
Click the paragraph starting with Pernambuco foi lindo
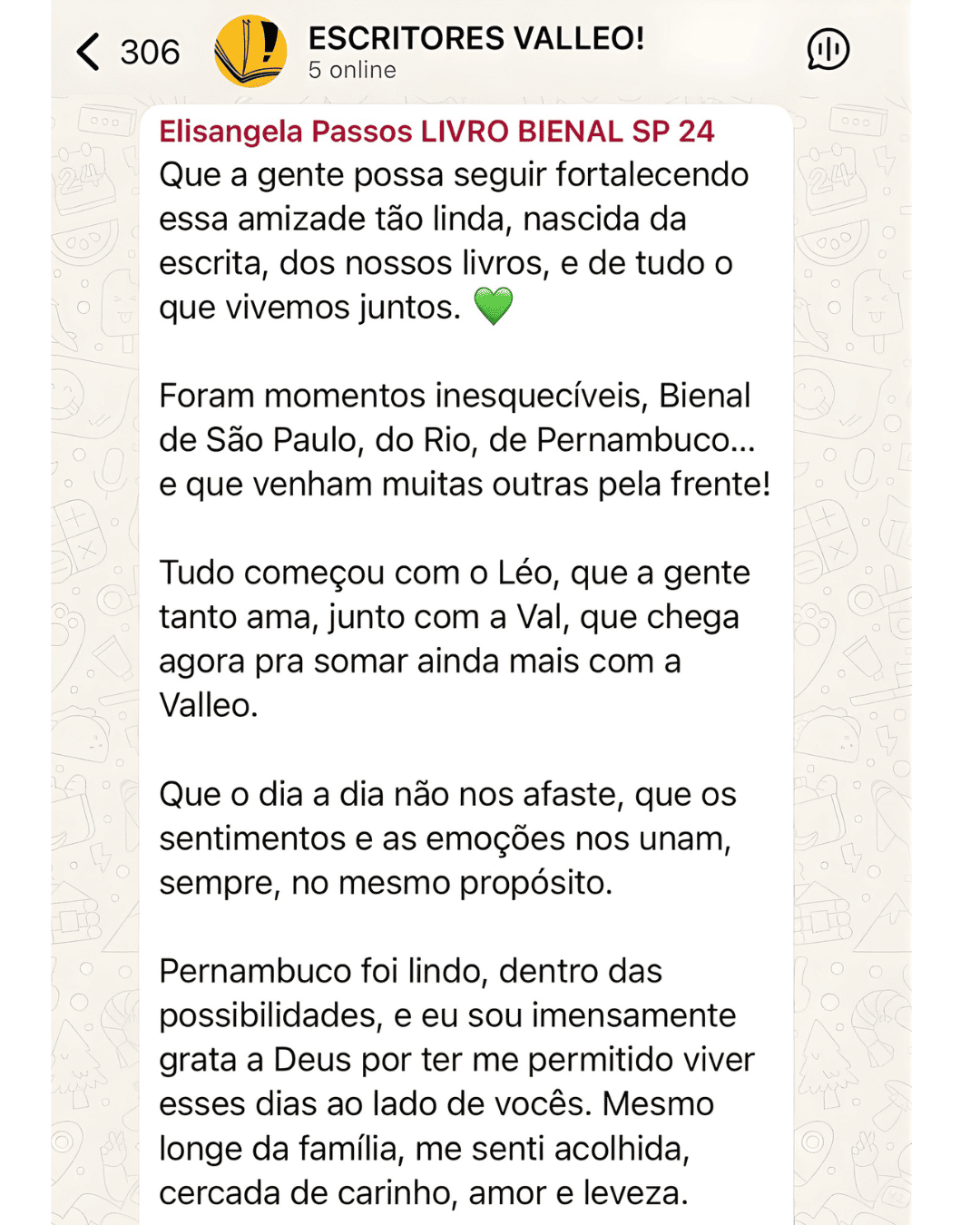pos(454,1075)
